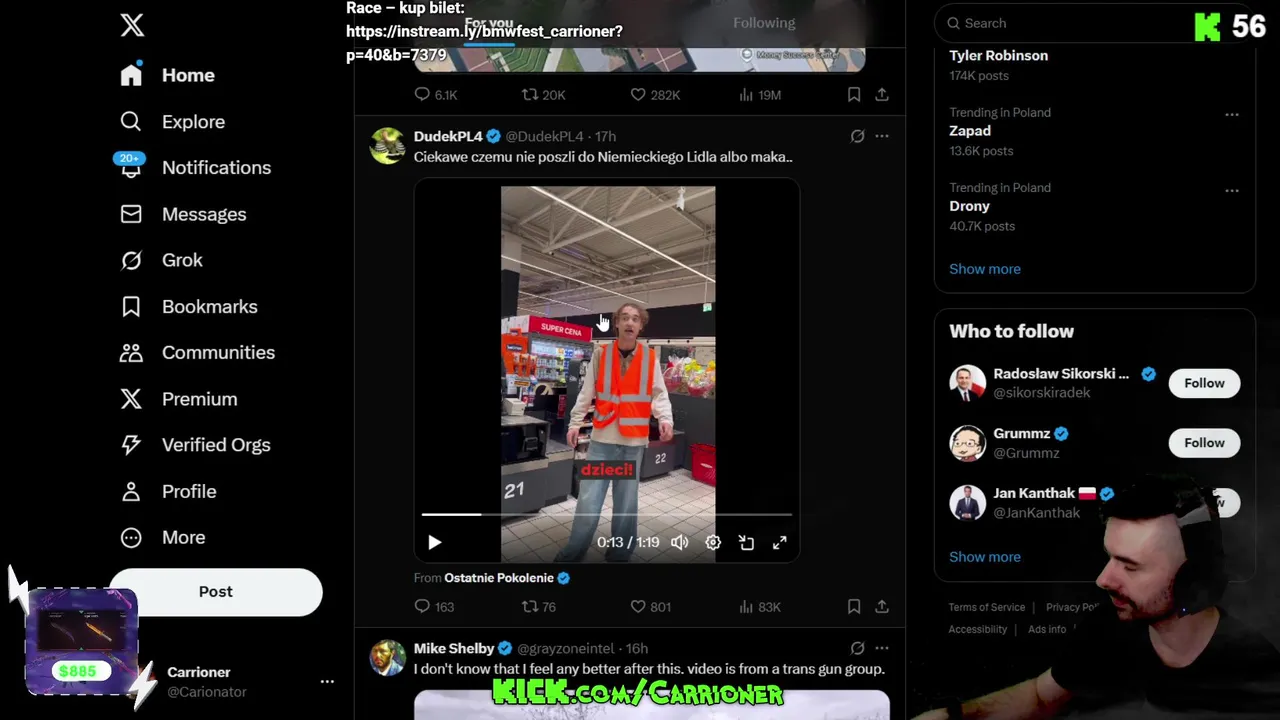Open Notifications from the sidebar
This screenshot has width=1280, height=720.
[x=215, y=168]
